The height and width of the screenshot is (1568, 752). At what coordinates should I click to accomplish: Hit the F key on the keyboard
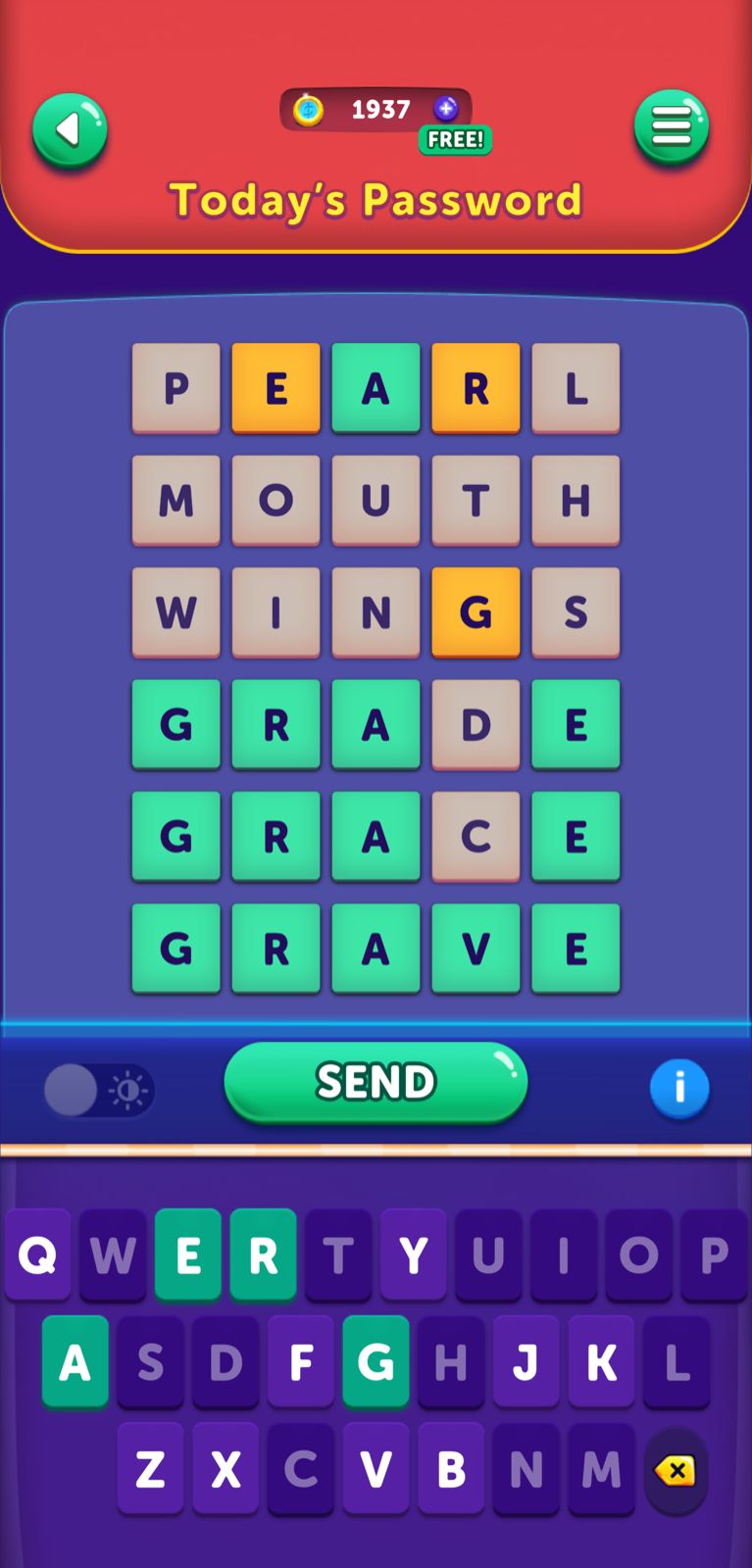pyautogui.click(x=300, y=1362)
